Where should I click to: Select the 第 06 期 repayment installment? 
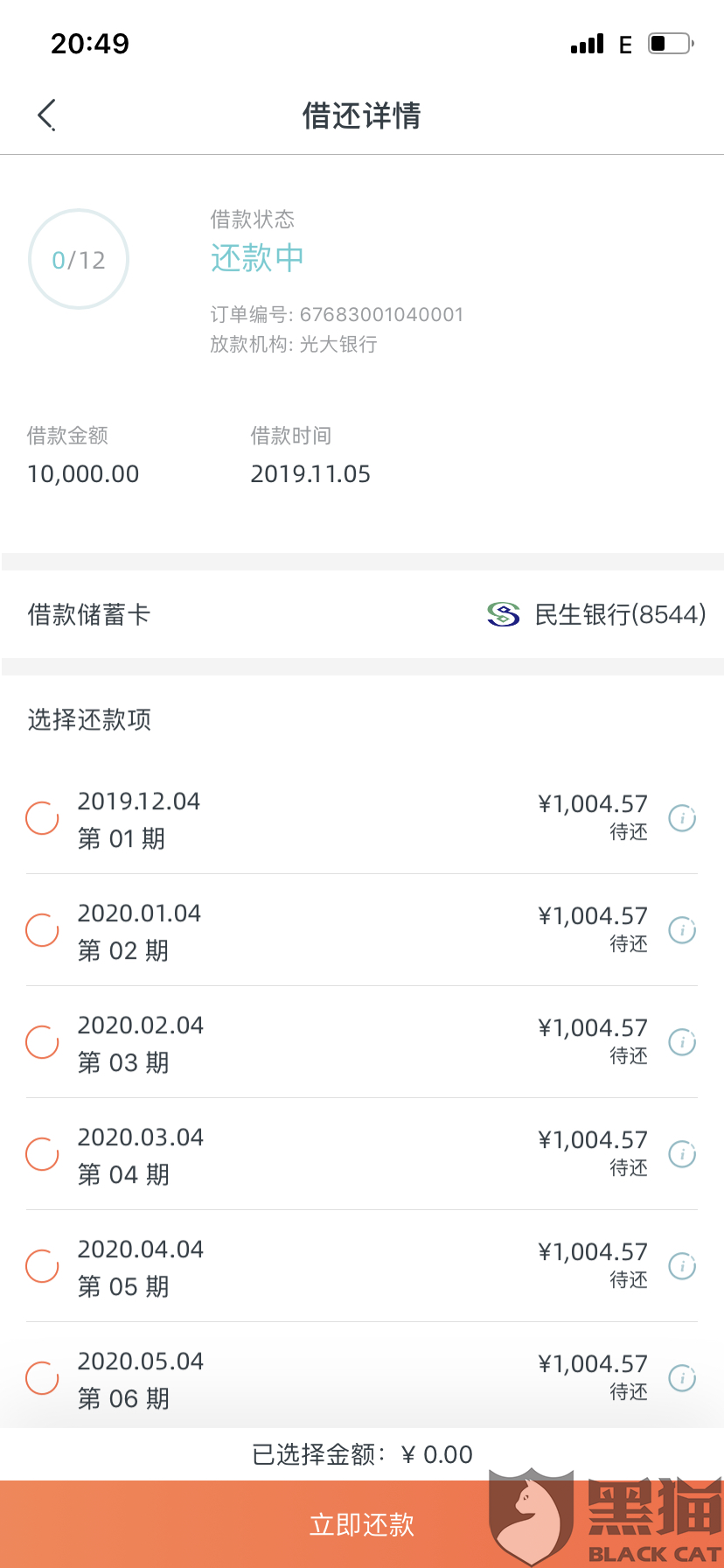click(x=42, y=1378)
